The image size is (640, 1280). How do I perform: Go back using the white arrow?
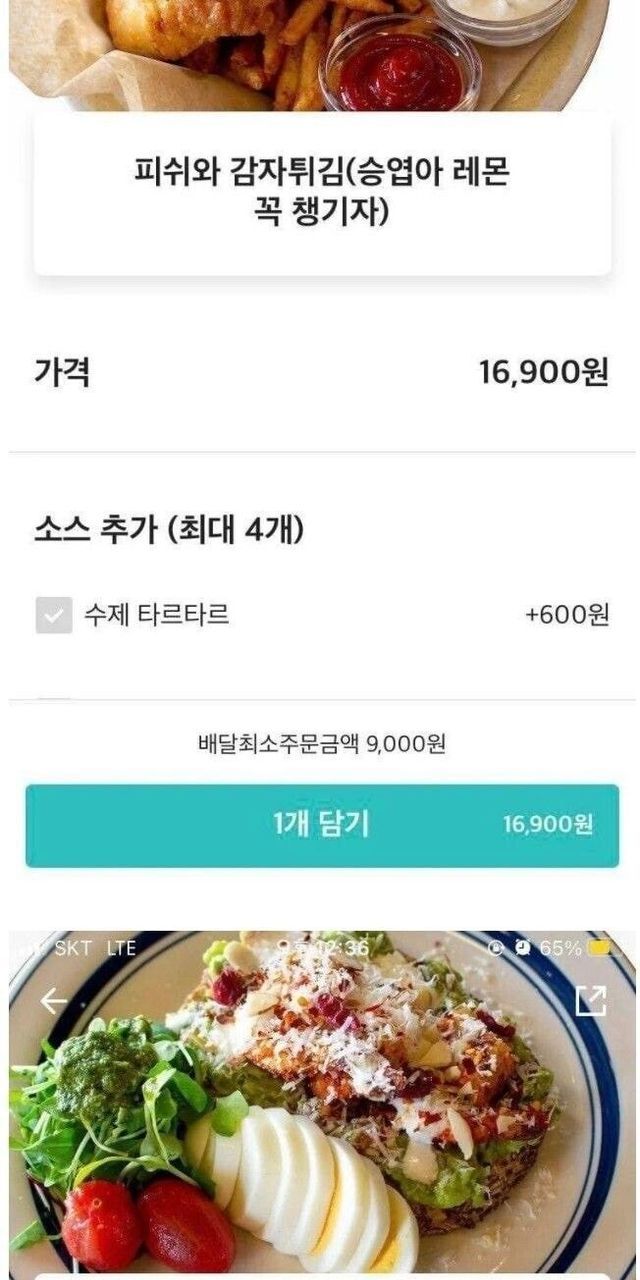pyautogui.click(x=53, y=1001)
